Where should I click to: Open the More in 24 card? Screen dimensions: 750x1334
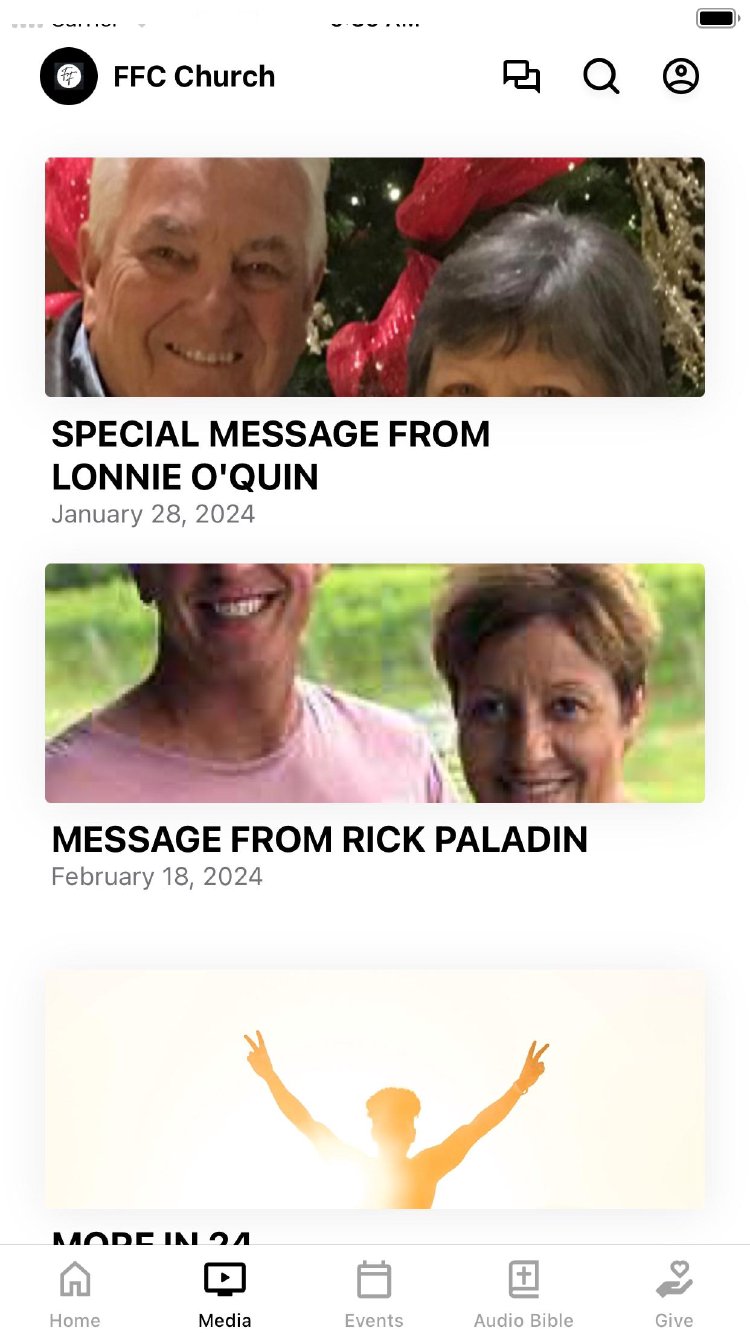[x=374, y=1090]
